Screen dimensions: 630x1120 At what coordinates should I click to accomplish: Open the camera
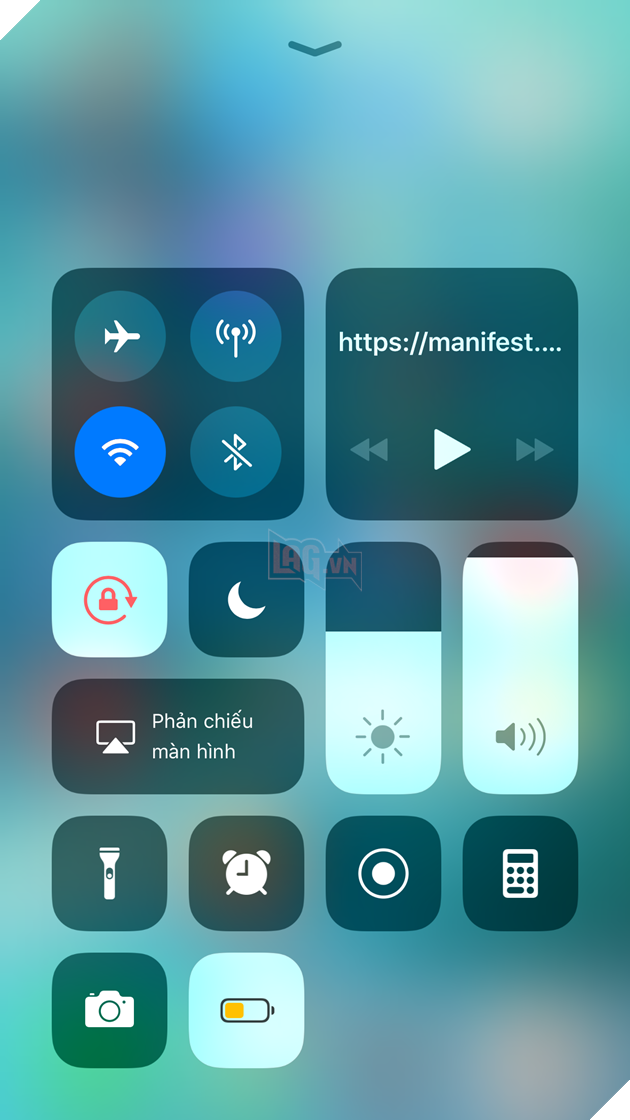(x=110, y=1010)
